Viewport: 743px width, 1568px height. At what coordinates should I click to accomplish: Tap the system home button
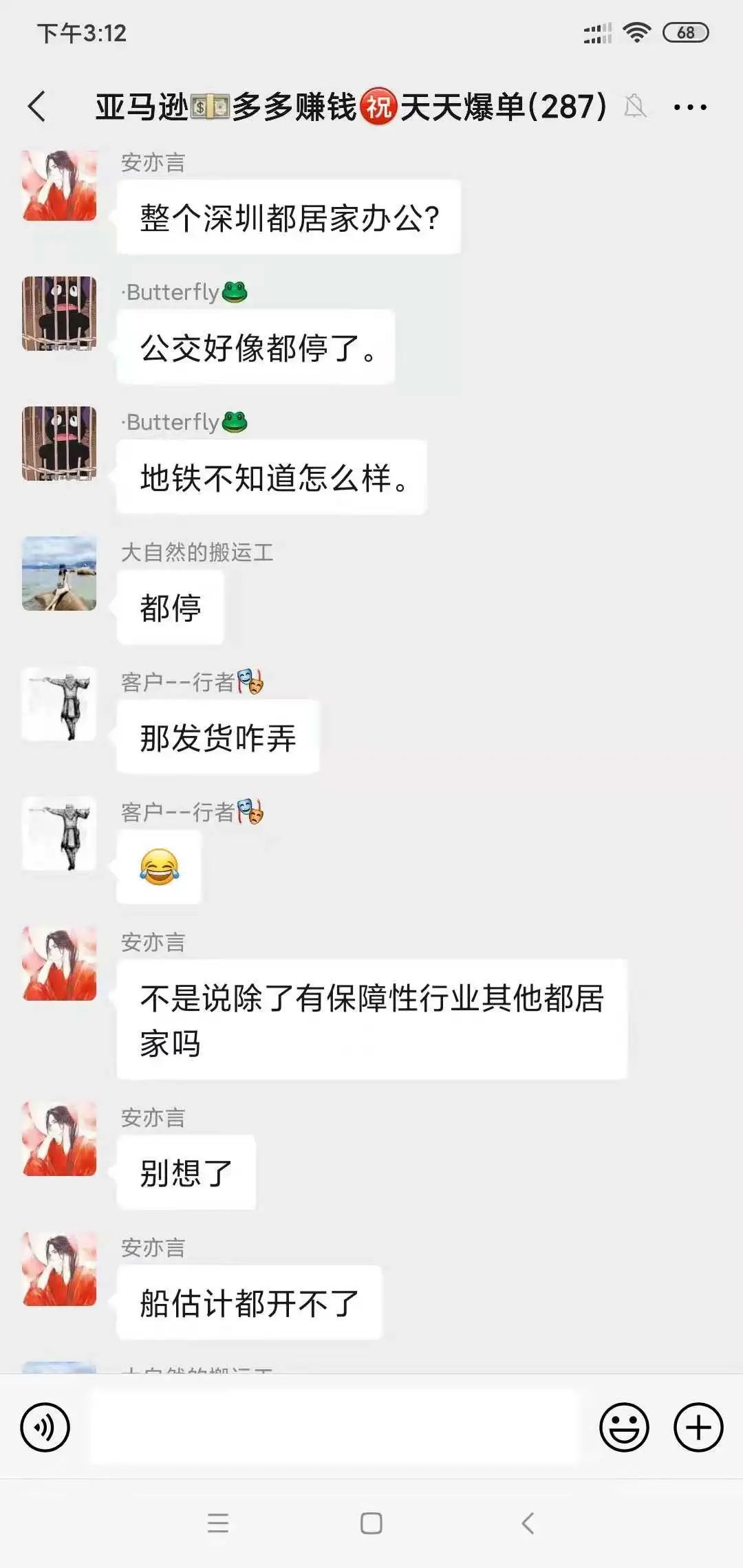click(x=371, y=1523)
